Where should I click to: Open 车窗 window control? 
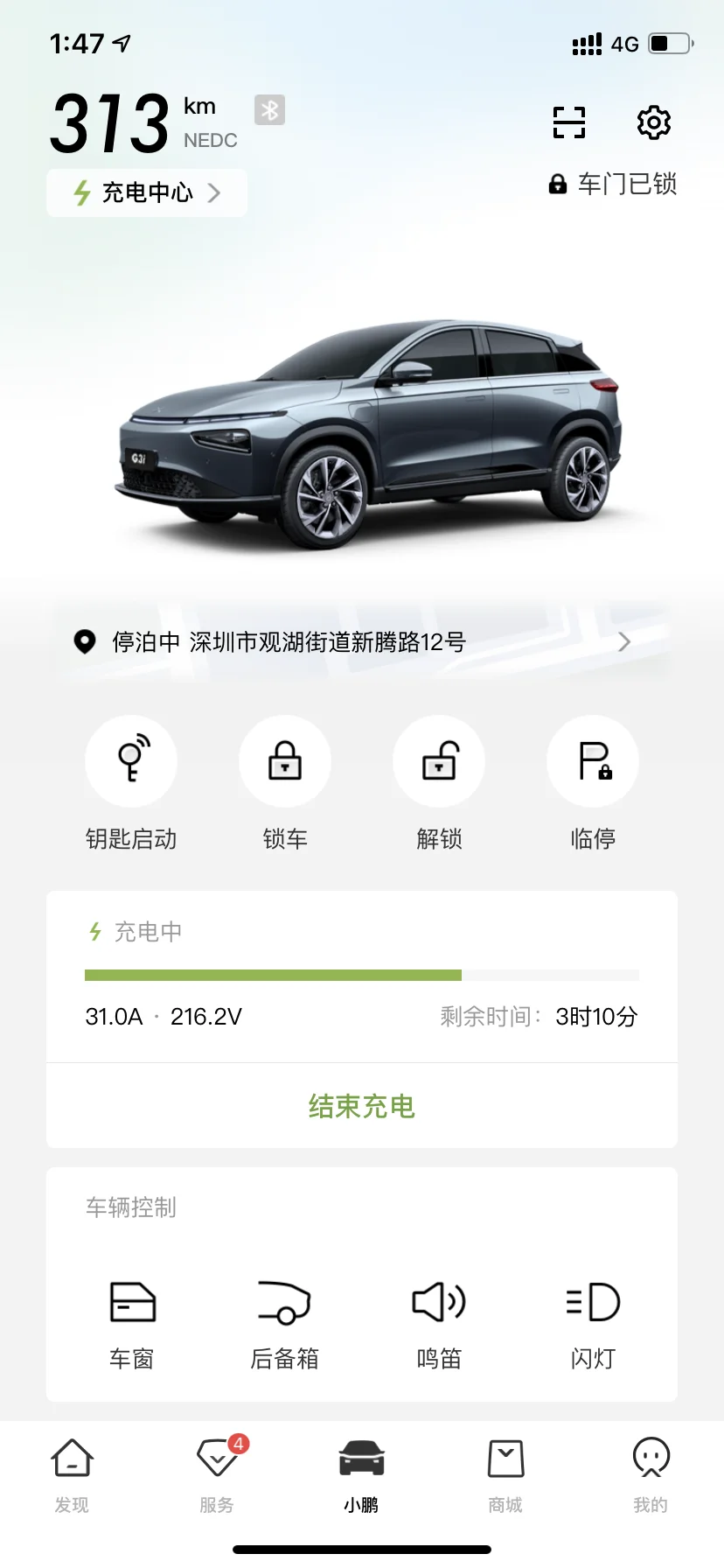132,1325
